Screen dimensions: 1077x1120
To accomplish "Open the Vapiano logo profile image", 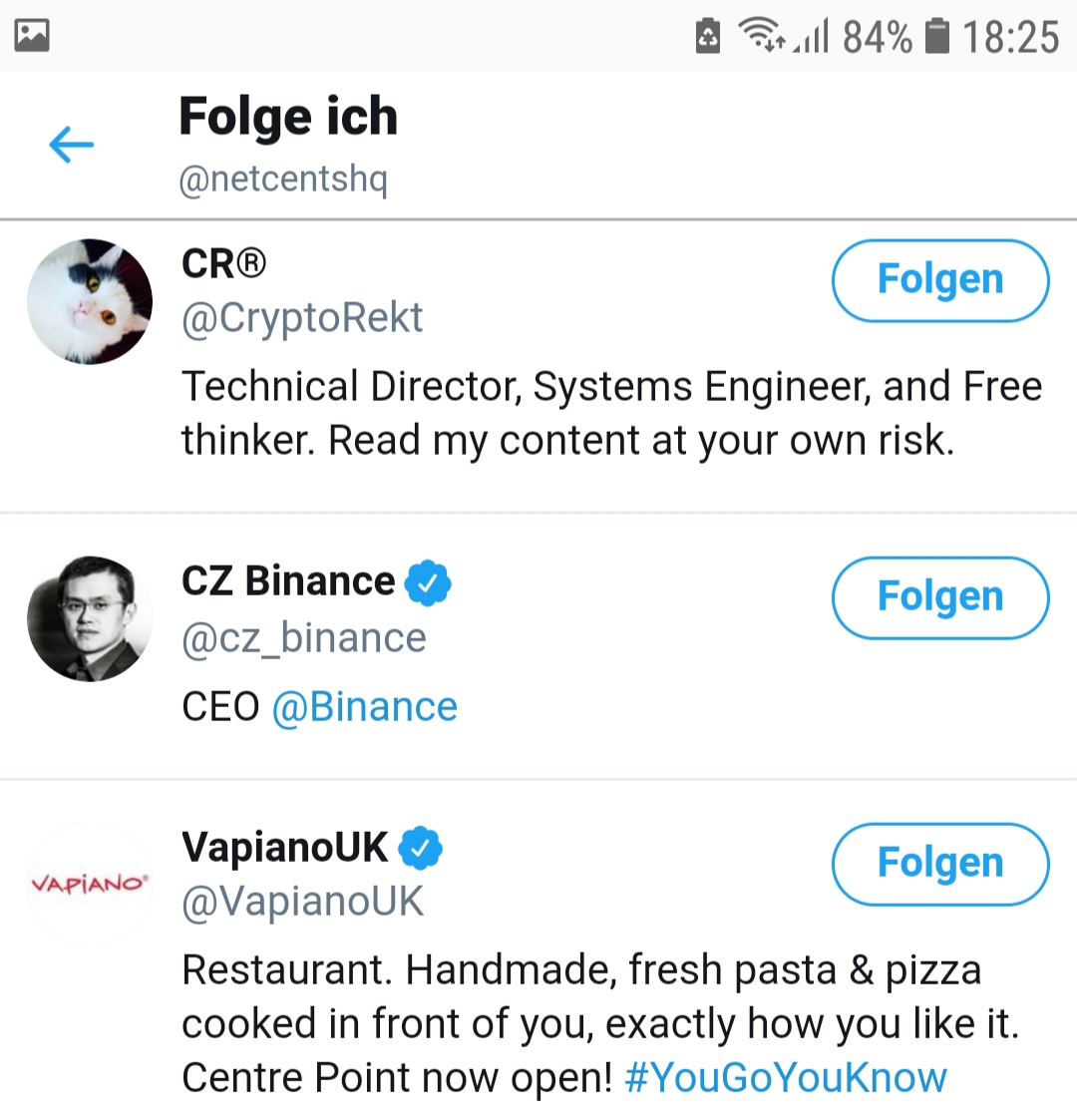I will point(90,883).
